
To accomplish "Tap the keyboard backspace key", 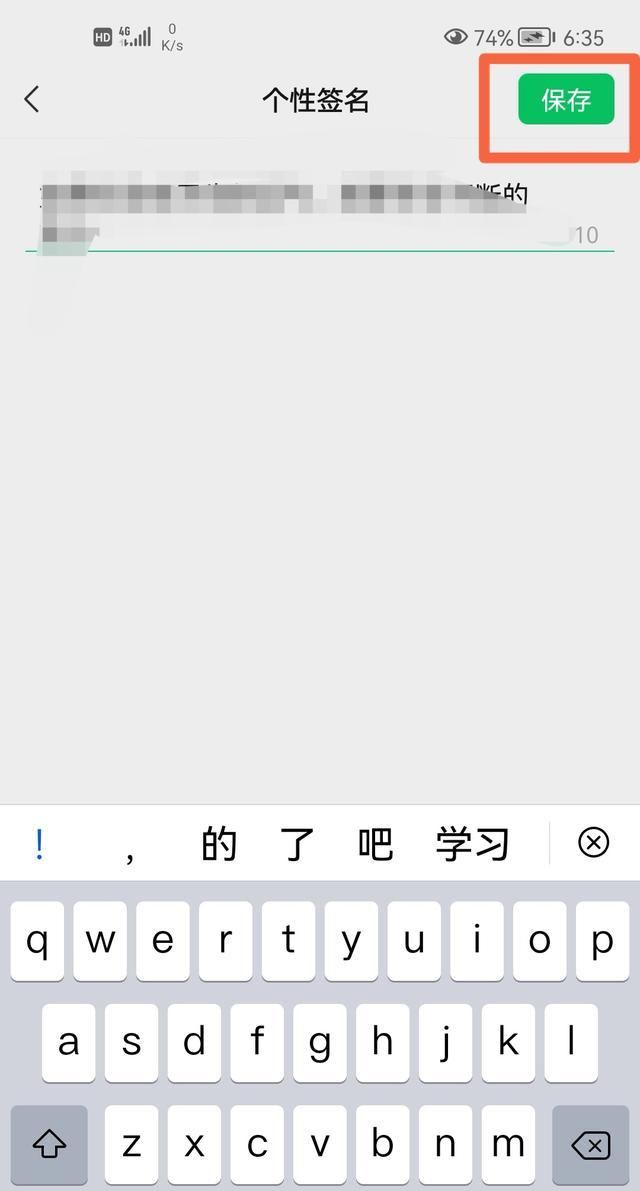I will click(590, 1145).
